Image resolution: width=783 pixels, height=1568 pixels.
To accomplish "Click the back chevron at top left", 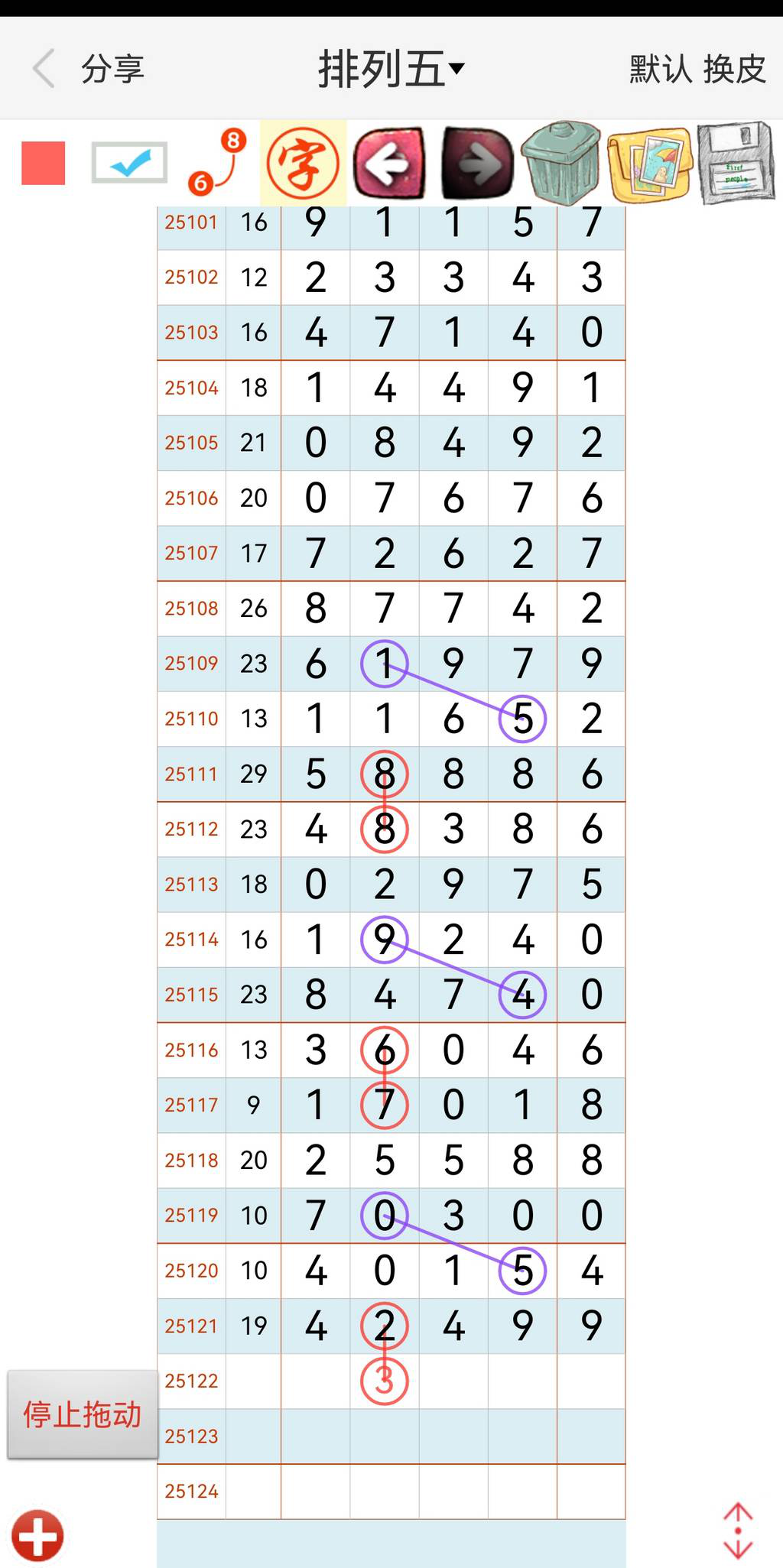I will click(44, 69).
